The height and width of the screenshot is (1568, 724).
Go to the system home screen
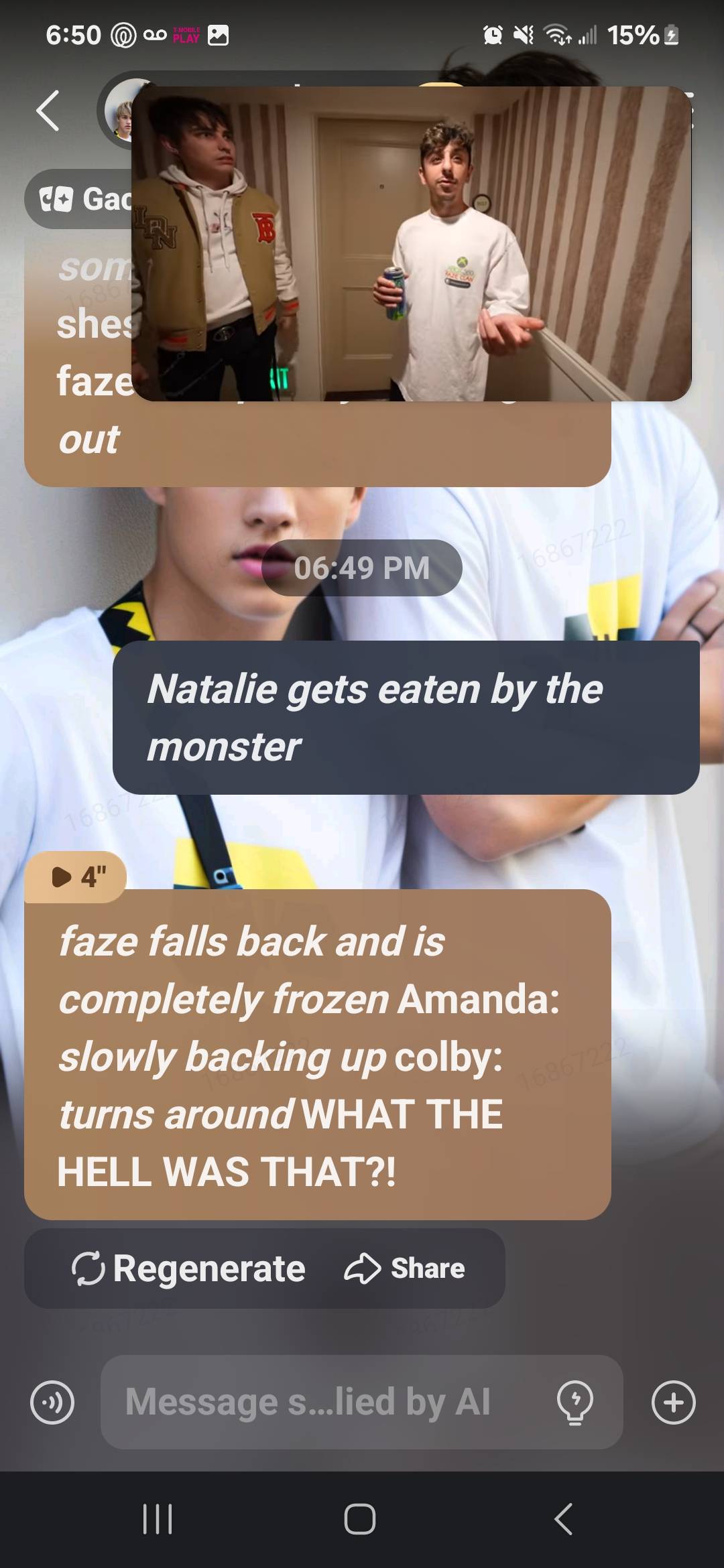click(360, 1519)
